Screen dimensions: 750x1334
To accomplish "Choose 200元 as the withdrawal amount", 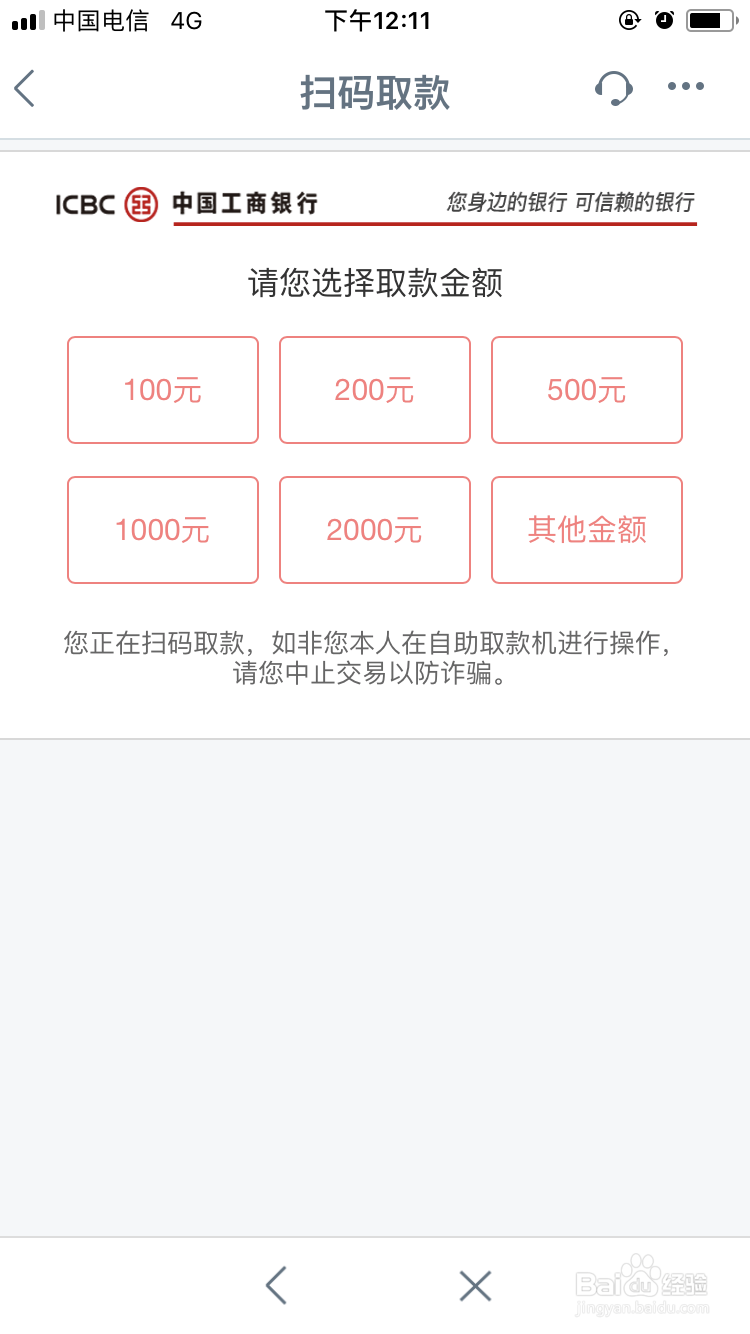I will point(375,390).
